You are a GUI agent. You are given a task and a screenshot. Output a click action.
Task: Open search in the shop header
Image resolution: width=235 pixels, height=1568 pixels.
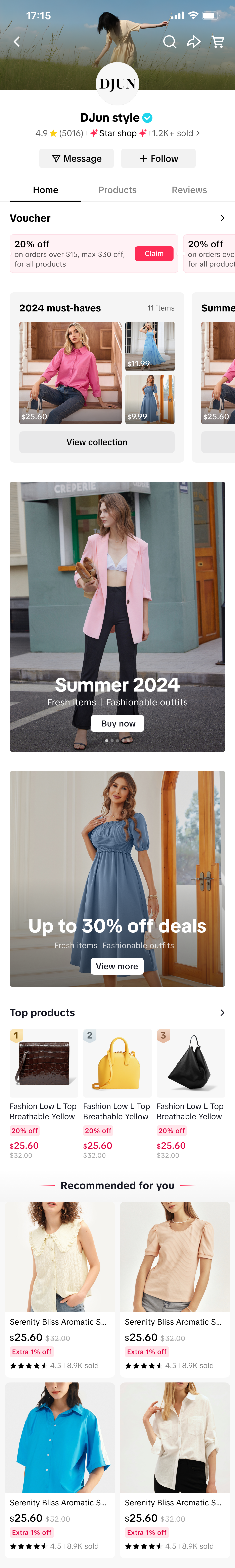coord(170,41)
